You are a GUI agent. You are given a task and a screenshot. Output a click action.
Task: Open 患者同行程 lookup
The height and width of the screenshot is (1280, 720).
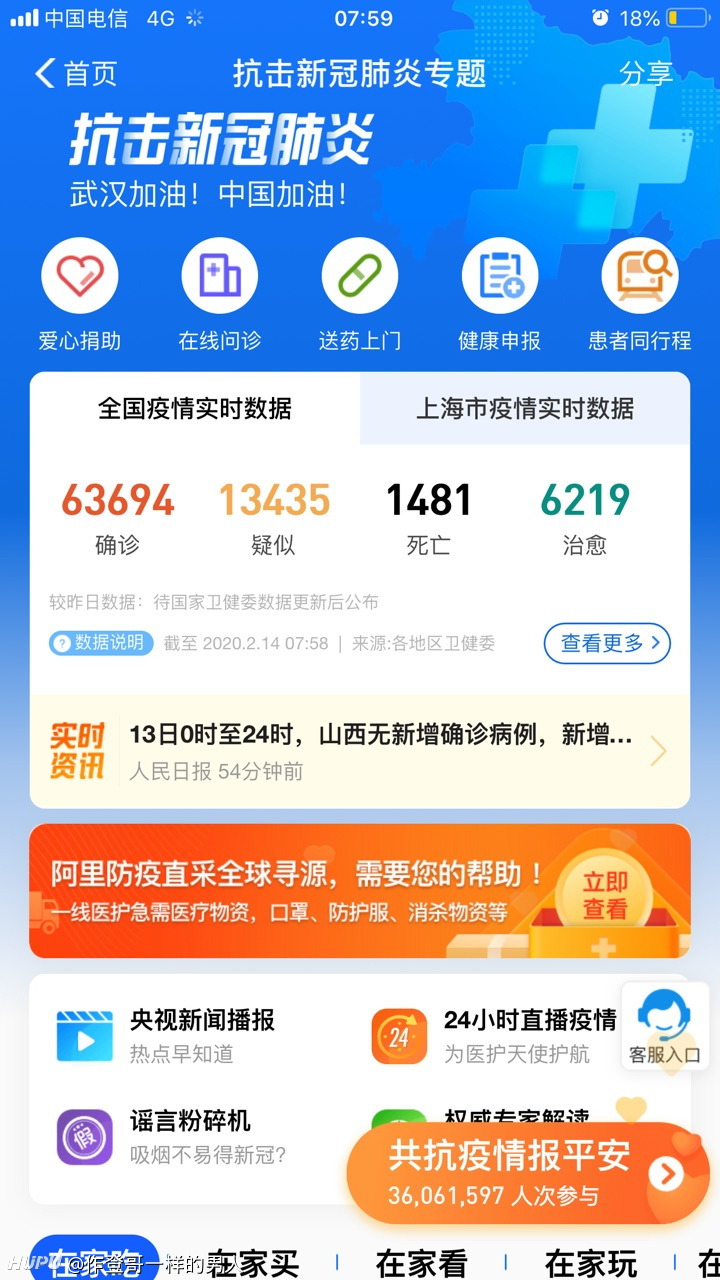640,295
